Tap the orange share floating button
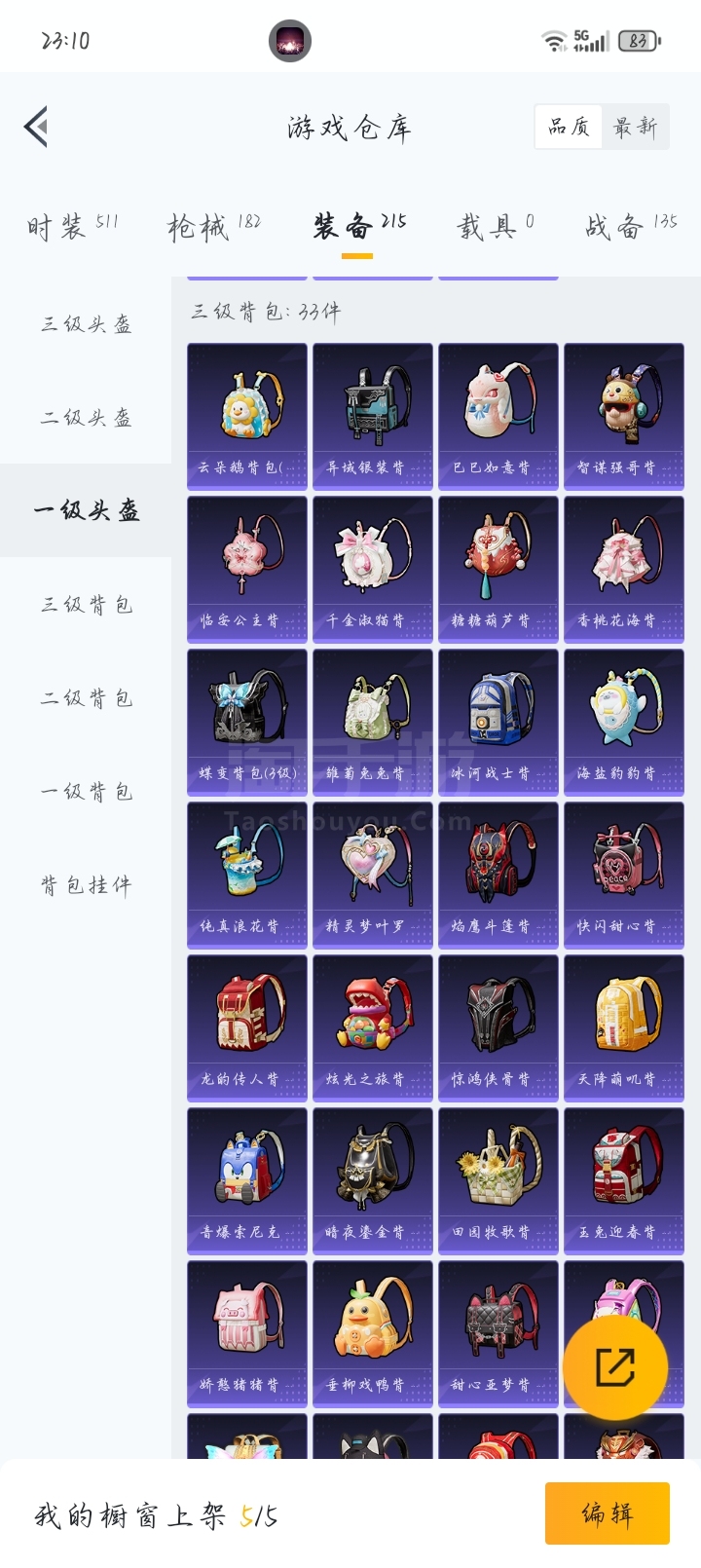The height and width of the screenshot is (1568, 701). (615, 1367)
